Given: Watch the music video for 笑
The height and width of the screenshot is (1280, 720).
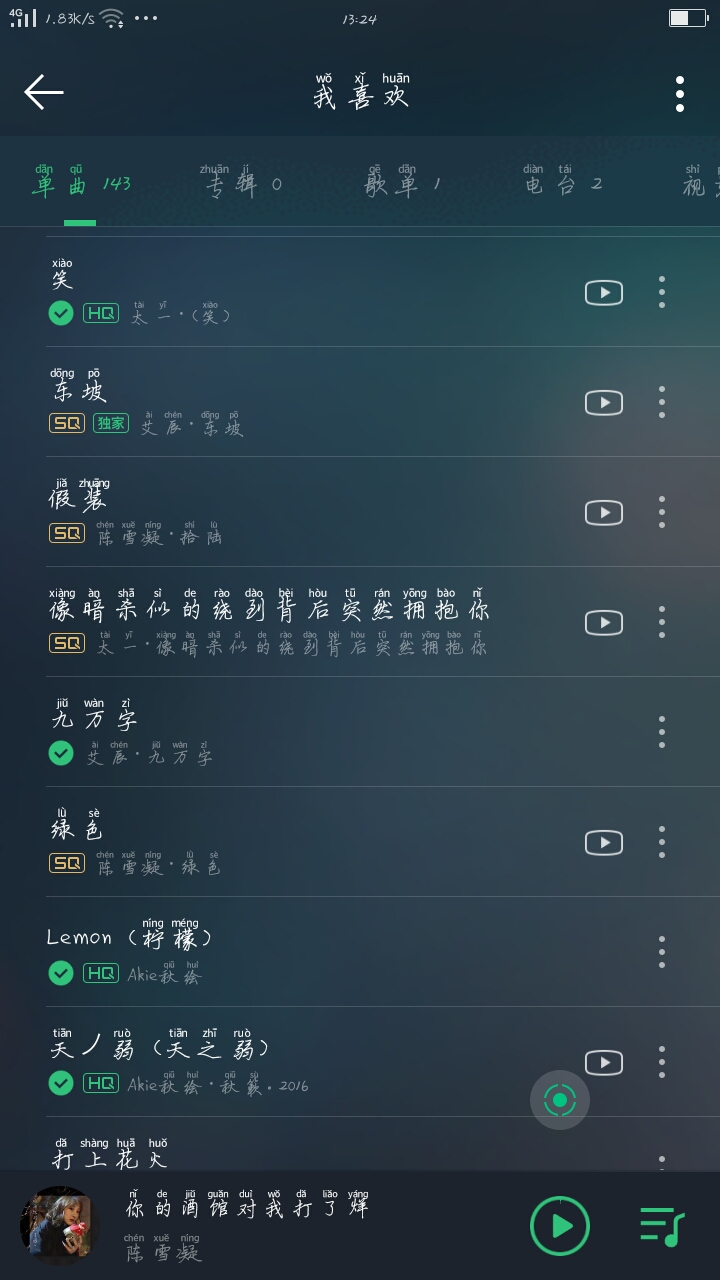Looking at the screenshot, I should tap(603, 292).
